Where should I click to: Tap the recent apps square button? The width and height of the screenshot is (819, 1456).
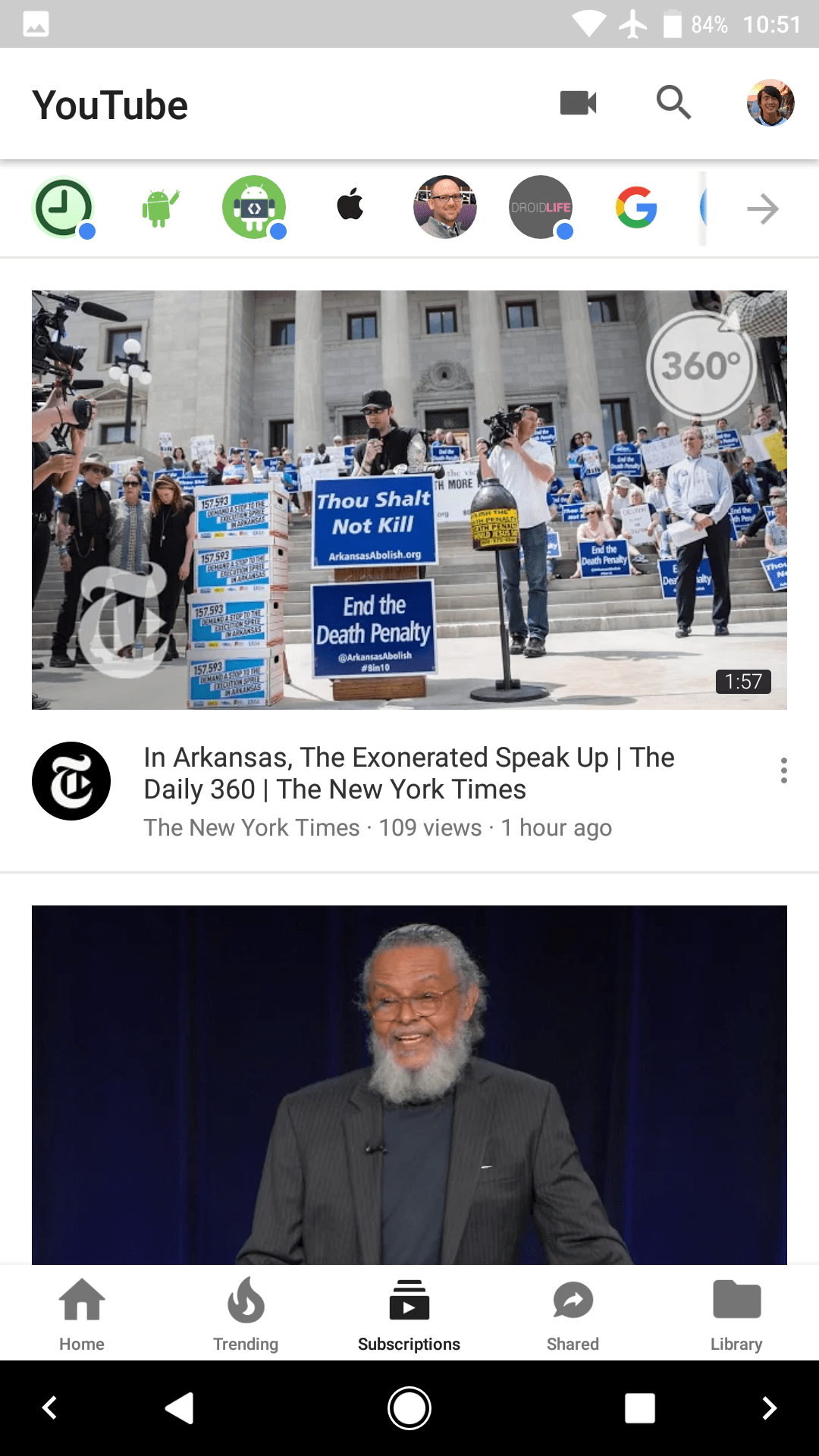639,1408
